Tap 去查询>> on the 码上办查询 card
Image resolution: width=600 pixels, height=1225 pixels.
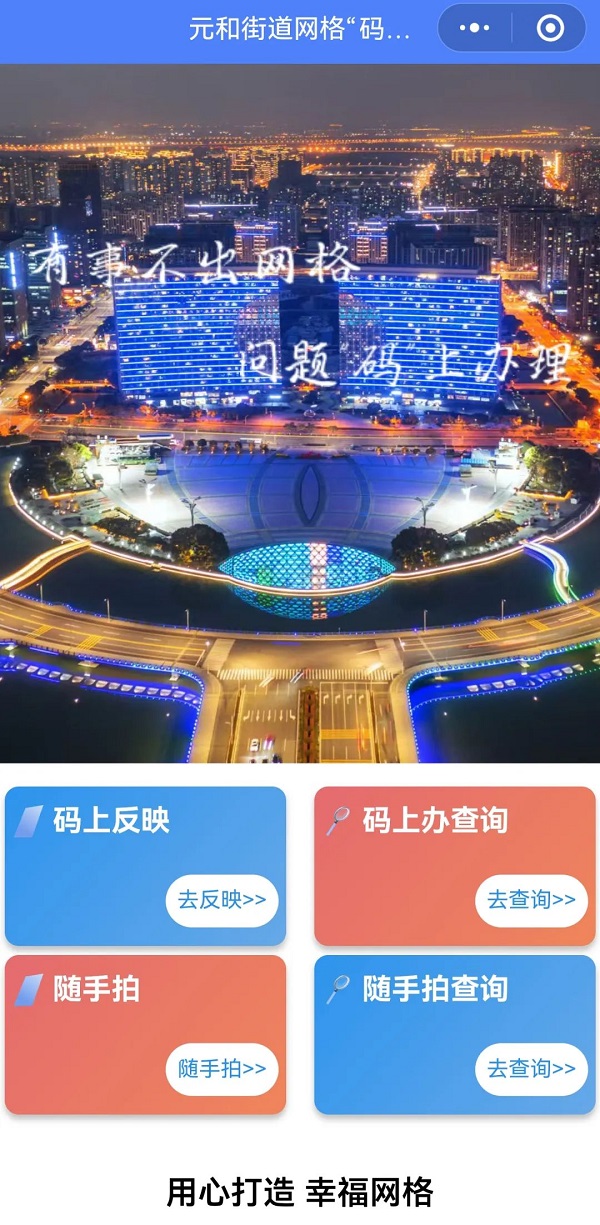click(531, 900)
